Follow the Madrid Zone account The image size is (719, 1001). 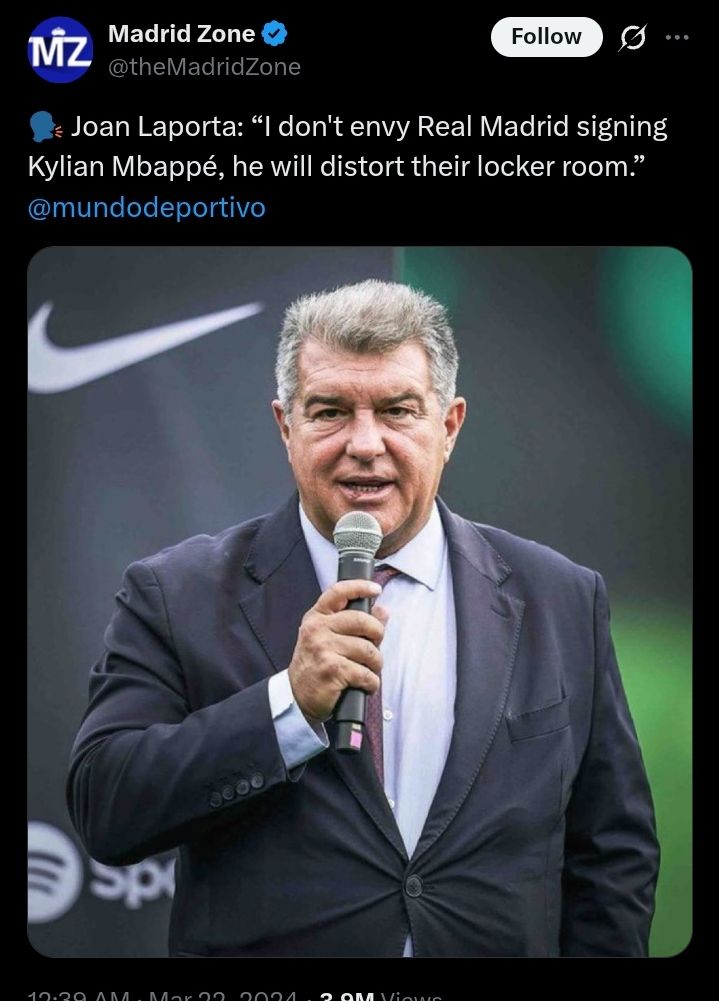click(546, 37)
